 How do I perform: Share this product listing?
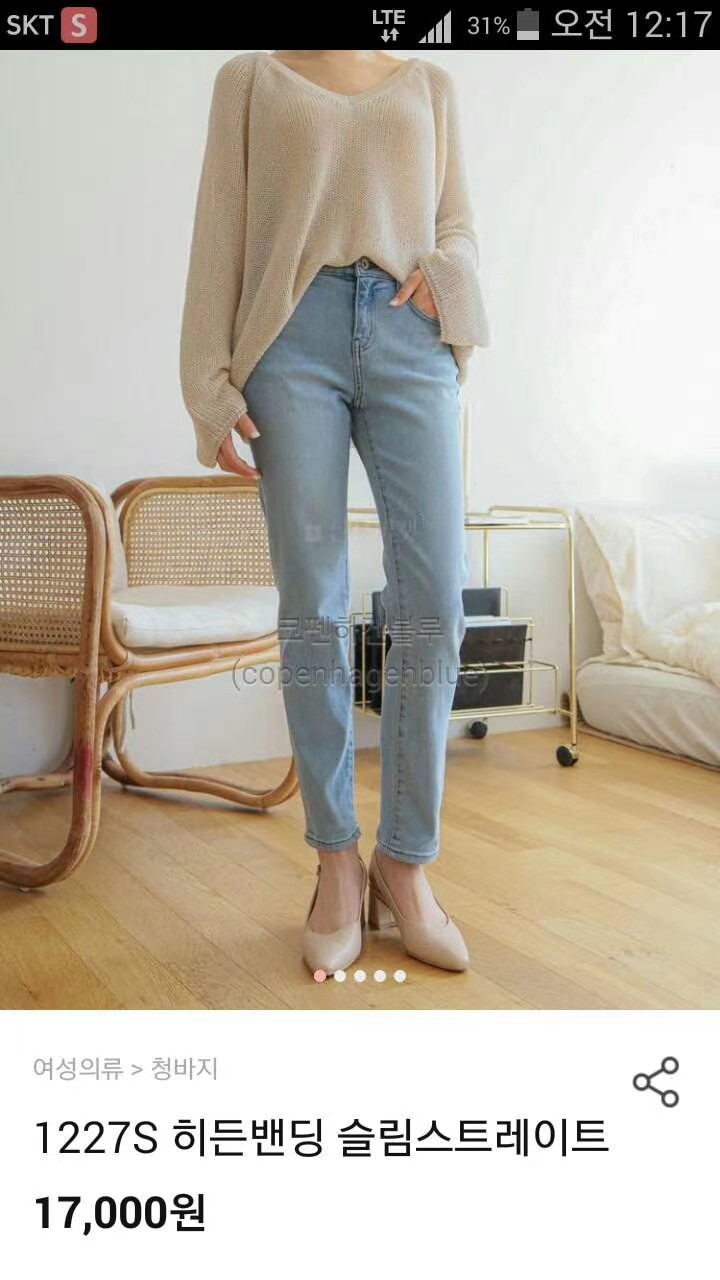[656, 1082]
